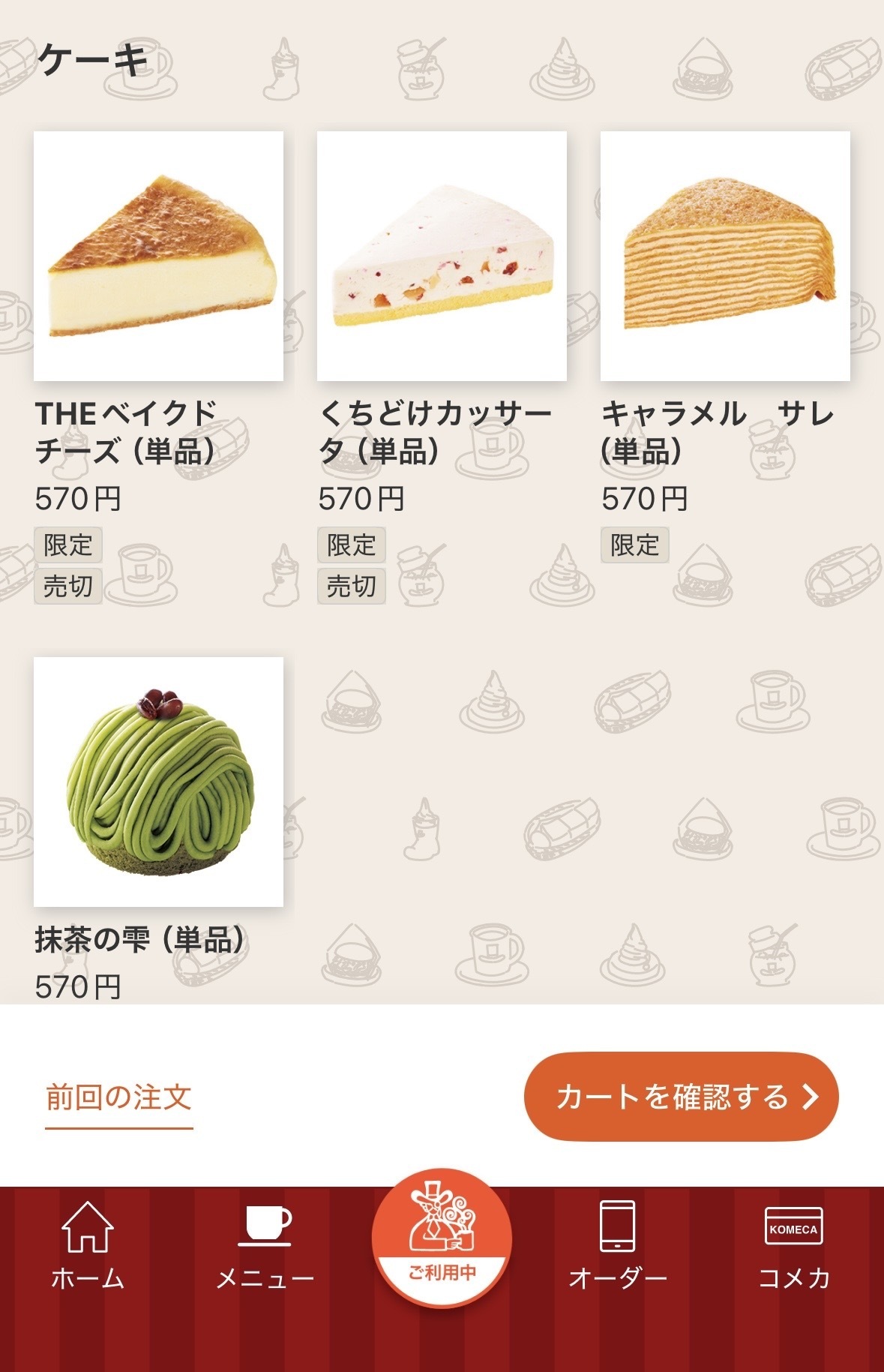View the キャラメル サレ crepe cake
This screenshot has width=884, height=1372.
tap(725, 257)
